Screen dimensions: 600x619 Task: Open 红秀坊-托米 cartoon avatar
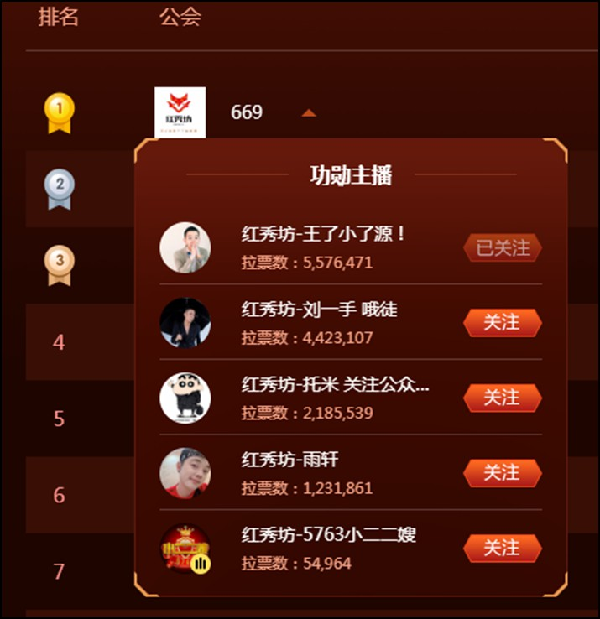(x=185, y=398)
